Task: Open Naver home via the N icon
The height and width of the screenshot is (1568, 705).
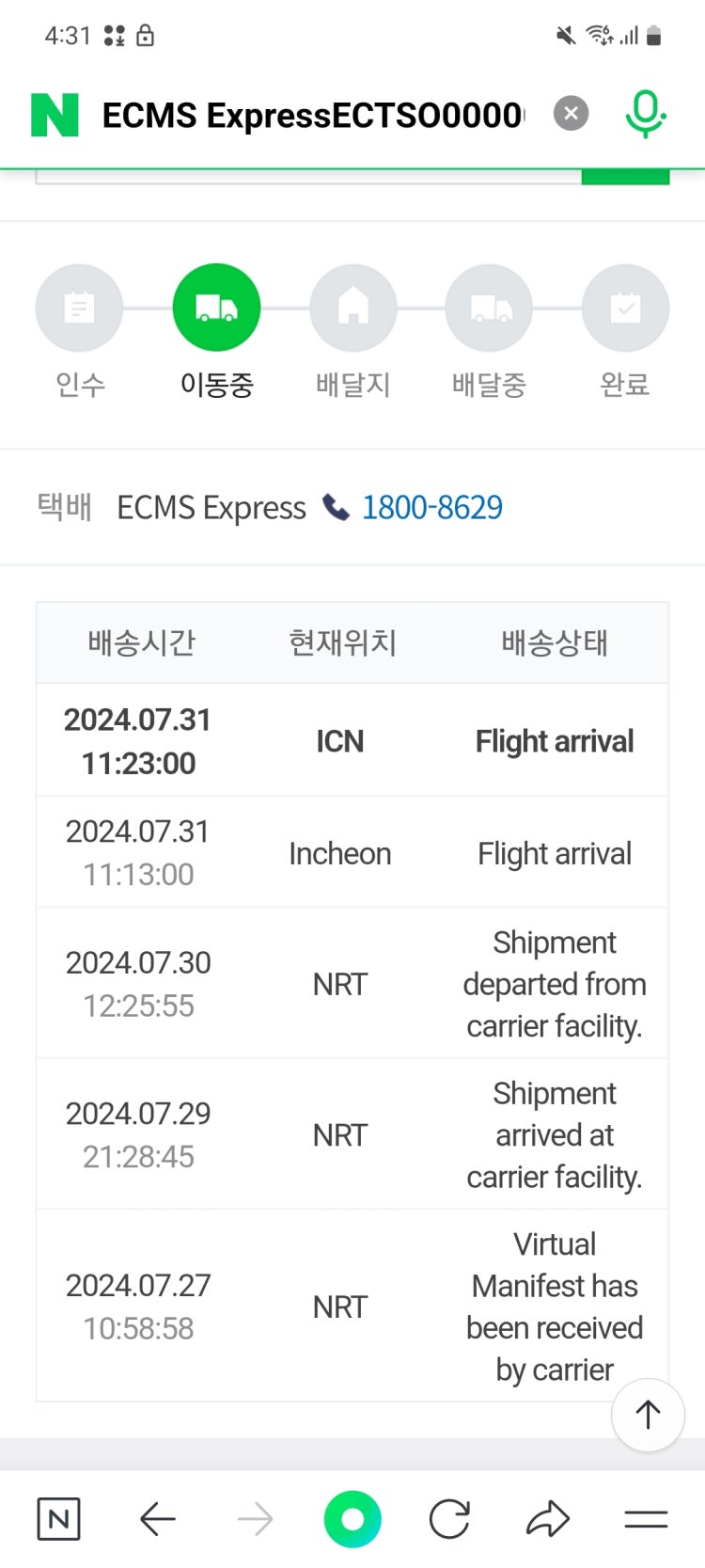Action: 58,1517
